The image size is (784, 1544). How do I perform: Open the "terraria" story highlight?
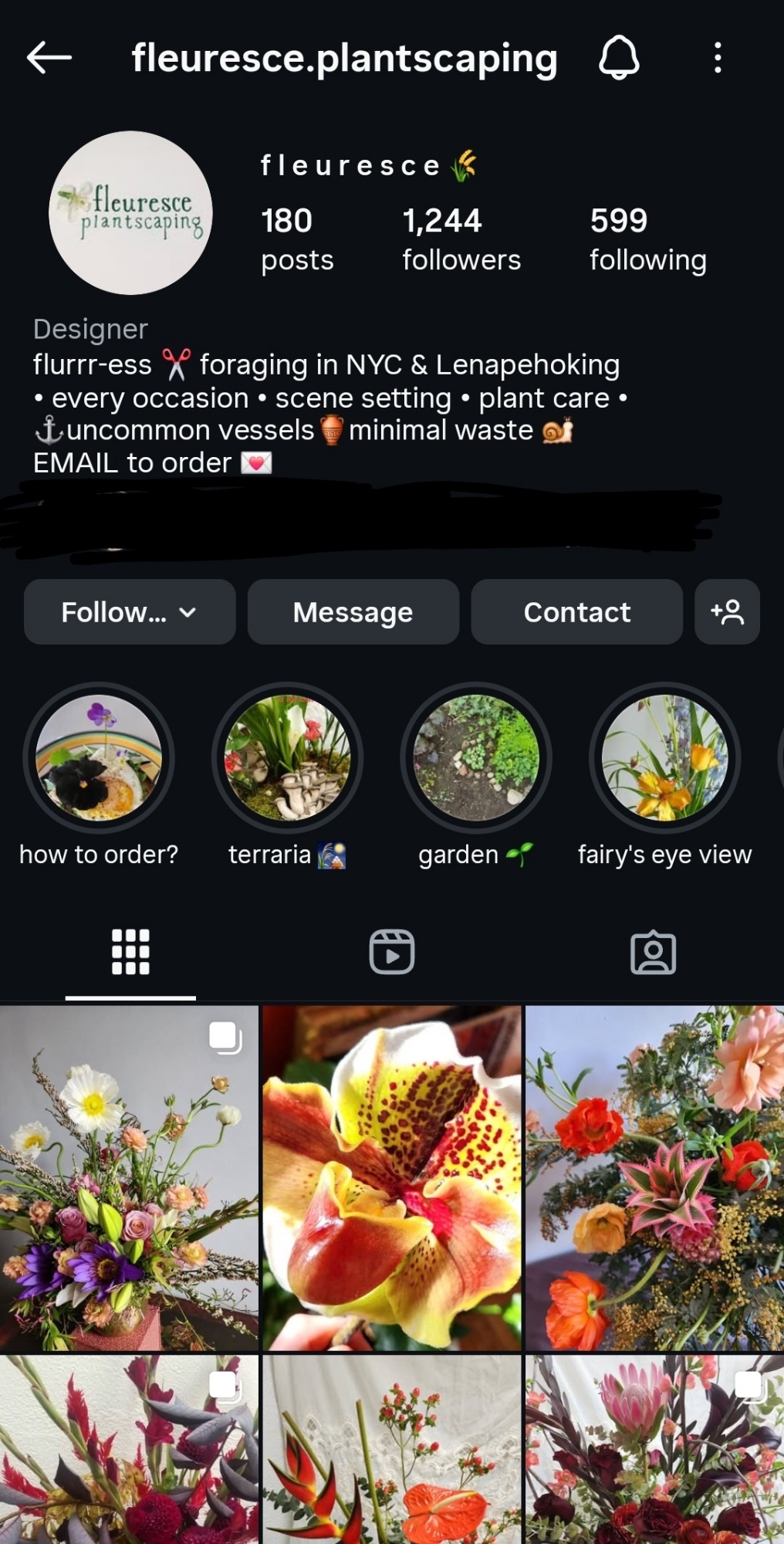(x=287, y=757)
